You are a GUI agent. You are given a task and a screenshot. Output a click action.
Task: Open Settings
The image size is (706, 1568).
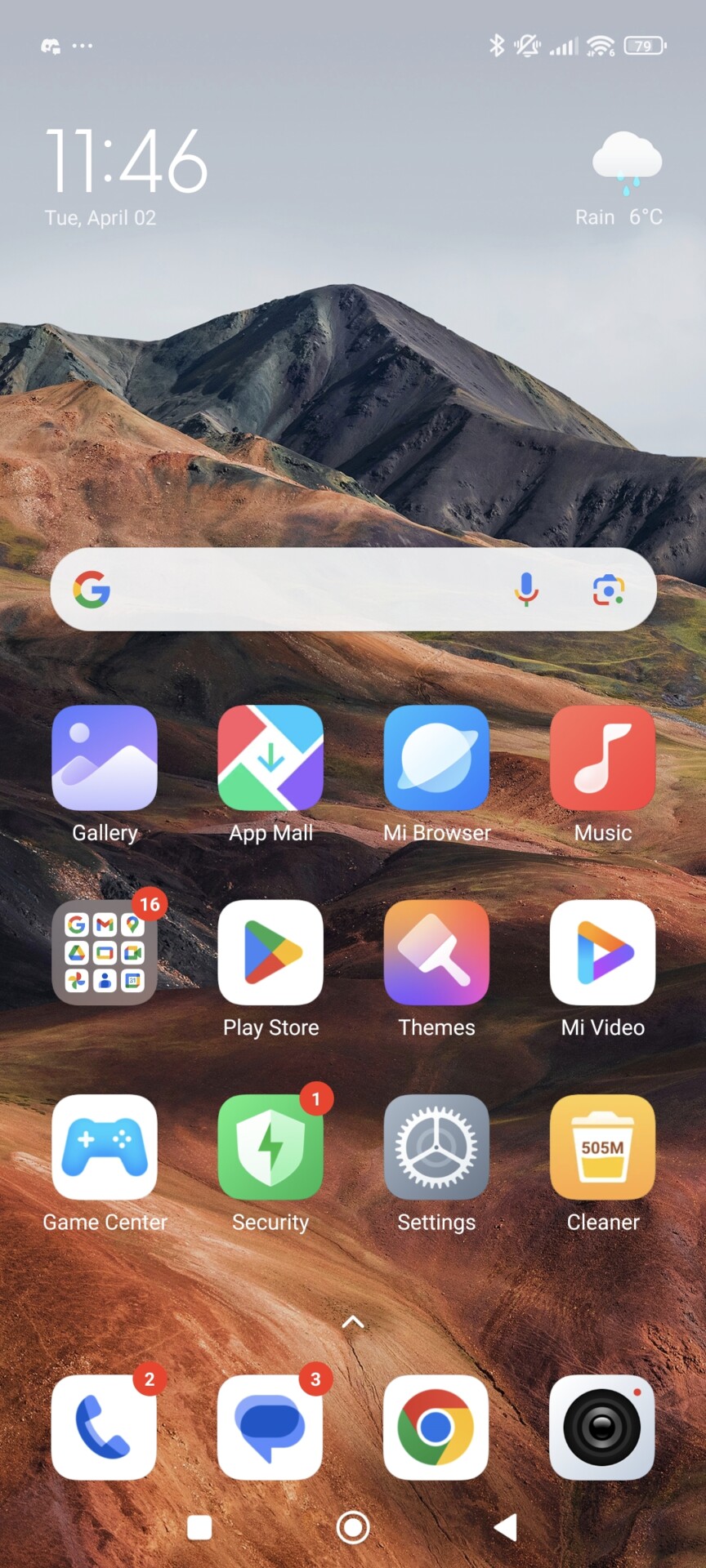436,1147
